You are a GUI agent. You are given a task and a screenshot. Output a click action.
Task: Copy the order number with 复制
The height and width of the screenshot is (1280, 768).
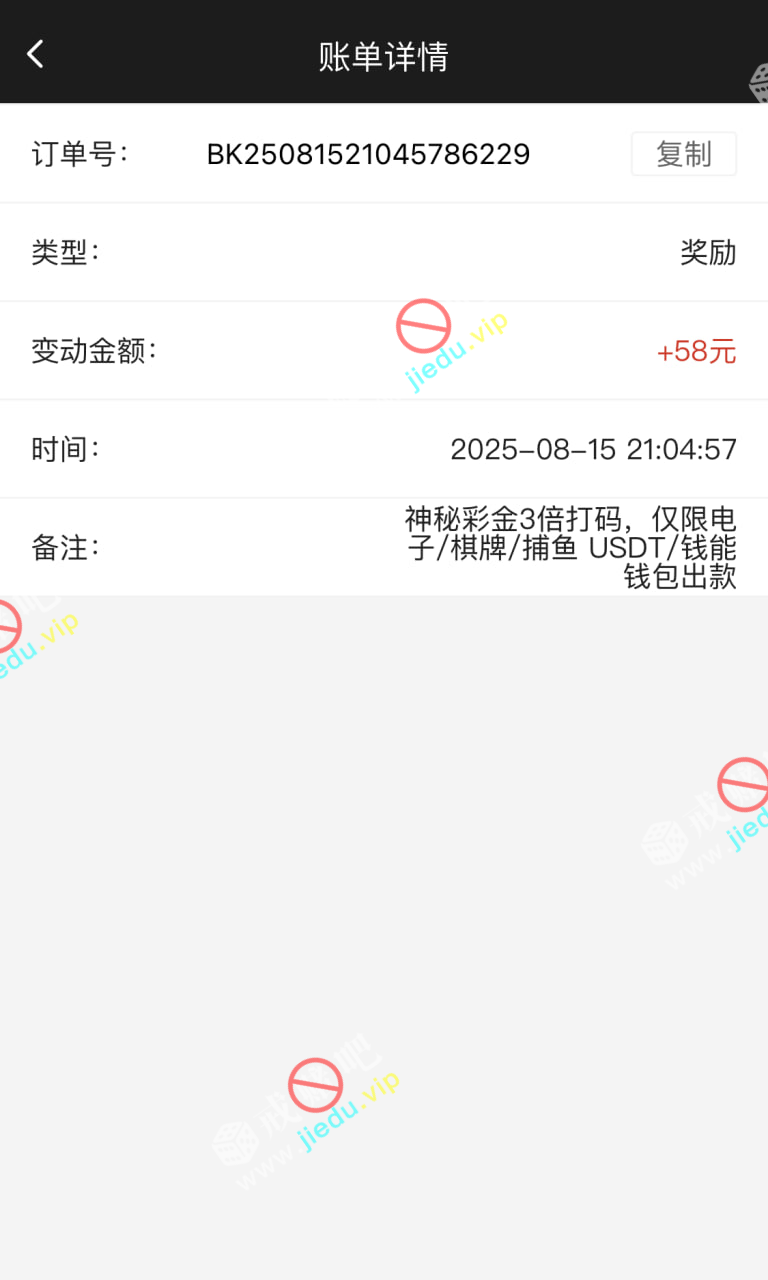click(x=683, y=154)
